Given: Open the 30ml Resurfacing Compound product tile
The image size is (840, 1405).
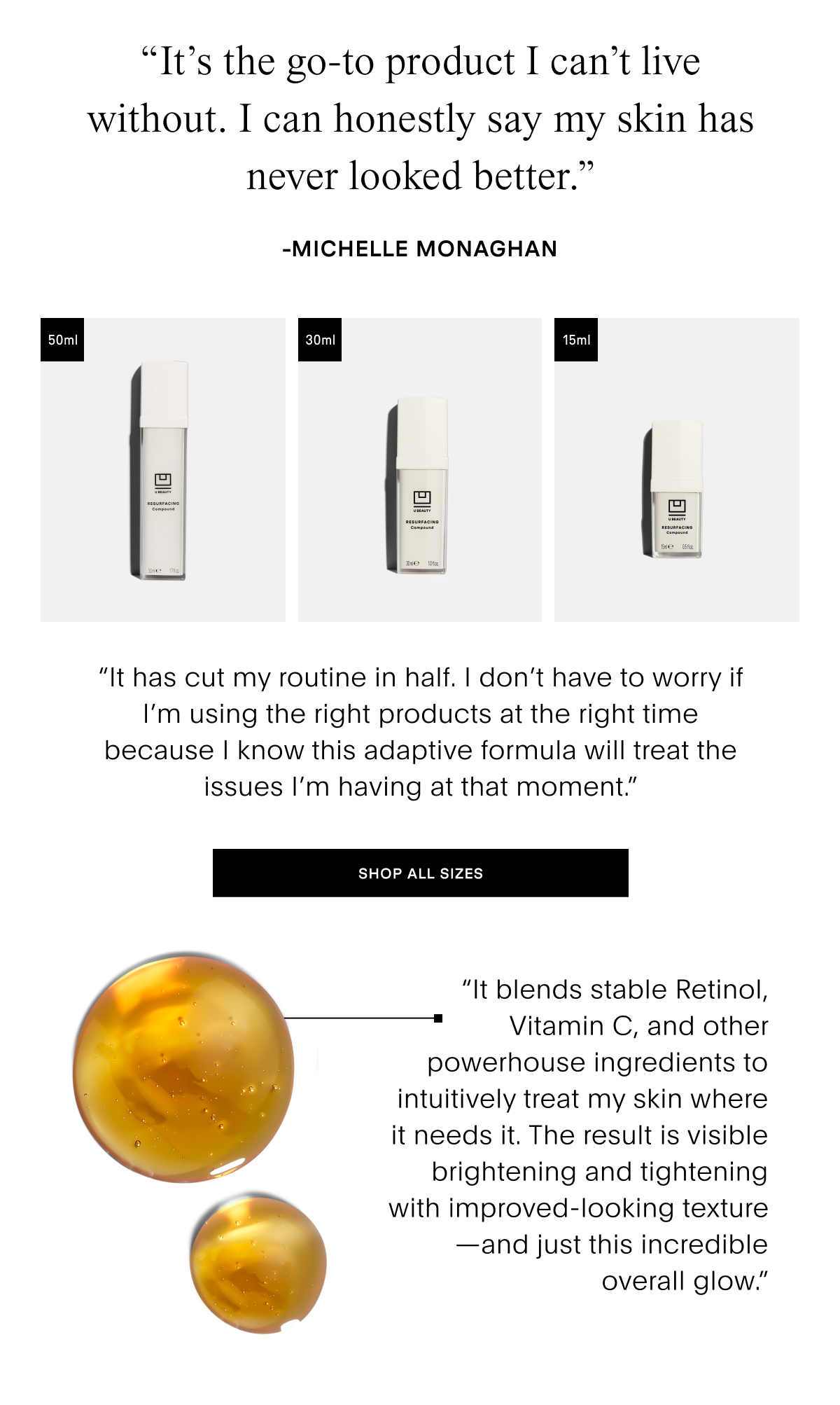Looking at the screenshot, I should click(x=419, y=469).
